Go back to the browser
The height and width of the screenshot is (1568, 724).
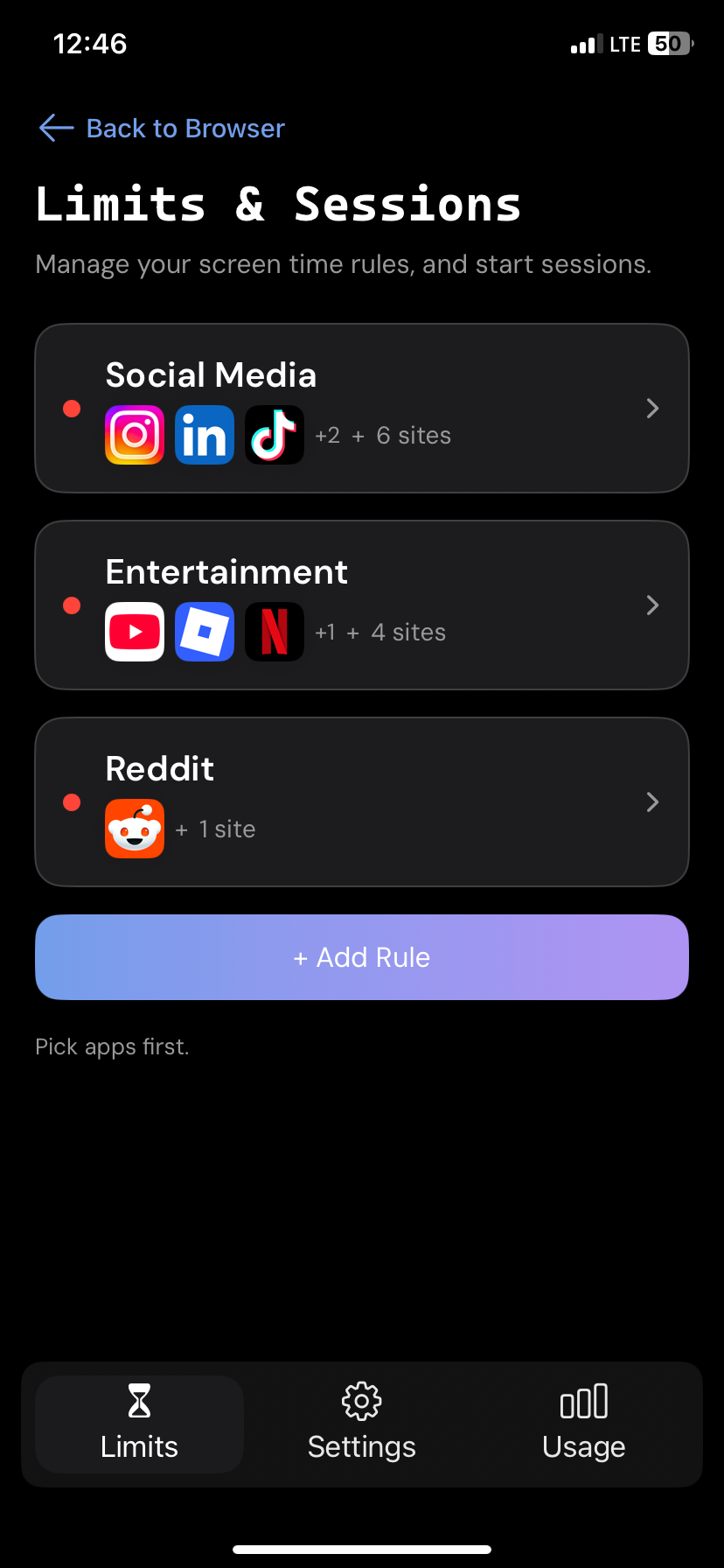(x=163, y=129)
